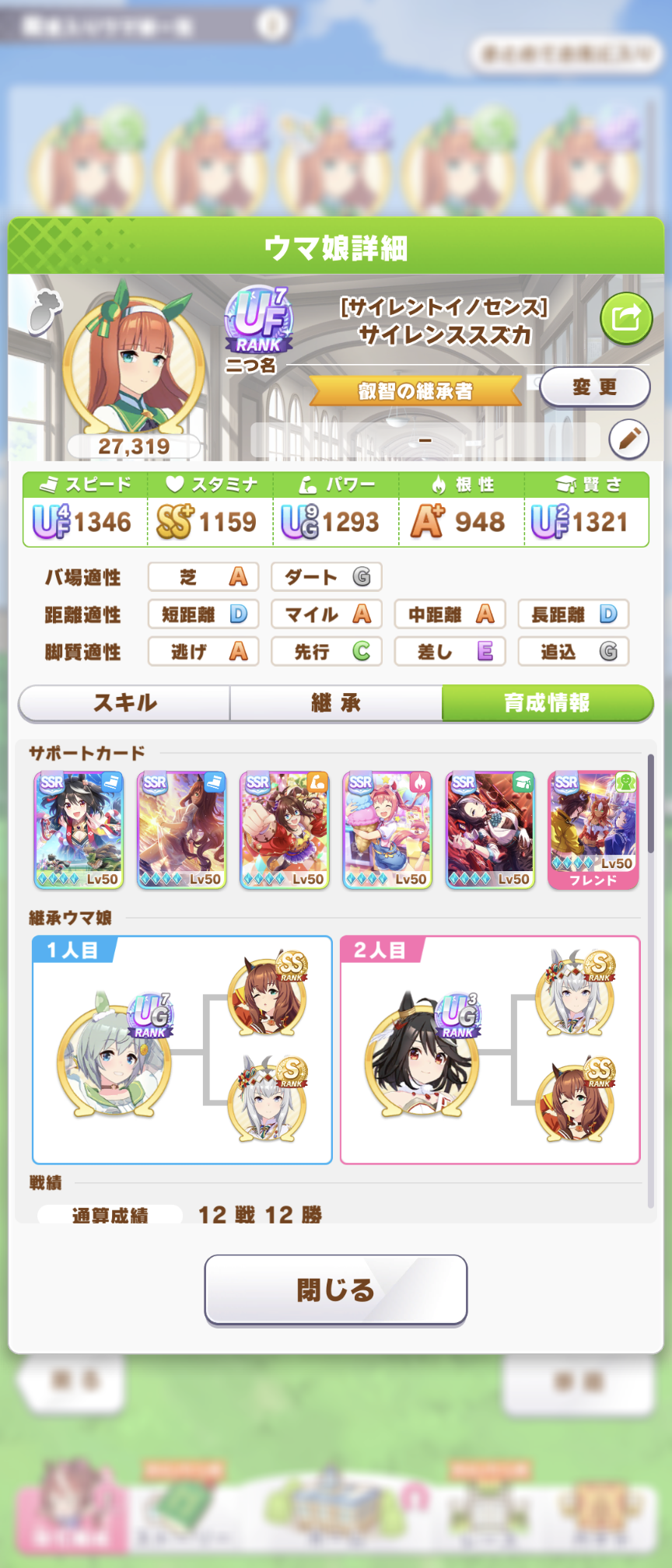Select the 育成情報 tab

click(x=547, y=703)
